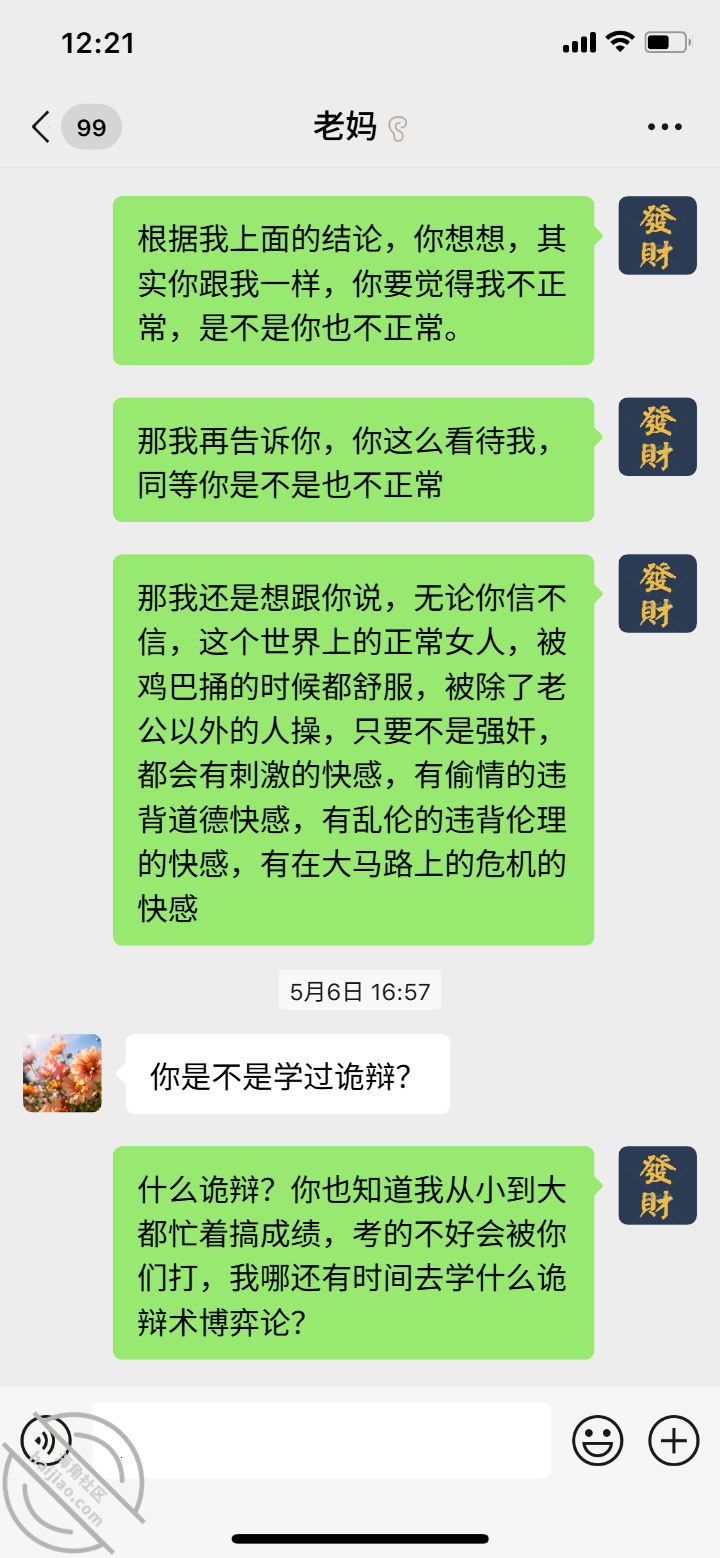Tap the clock showing 12:21
This screenshot has width=720, height=1558.
(97, 42)
